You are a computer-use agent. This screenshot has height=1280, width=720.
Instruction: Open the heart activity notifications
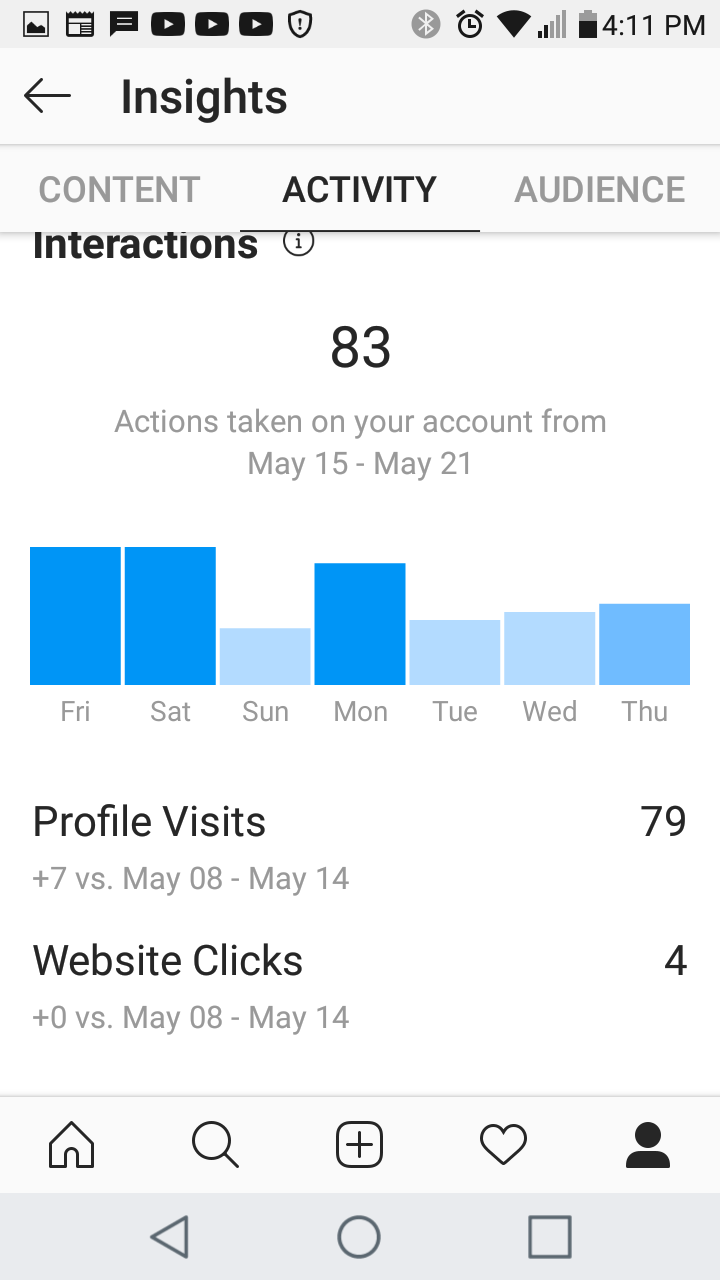pos(503,1145)
